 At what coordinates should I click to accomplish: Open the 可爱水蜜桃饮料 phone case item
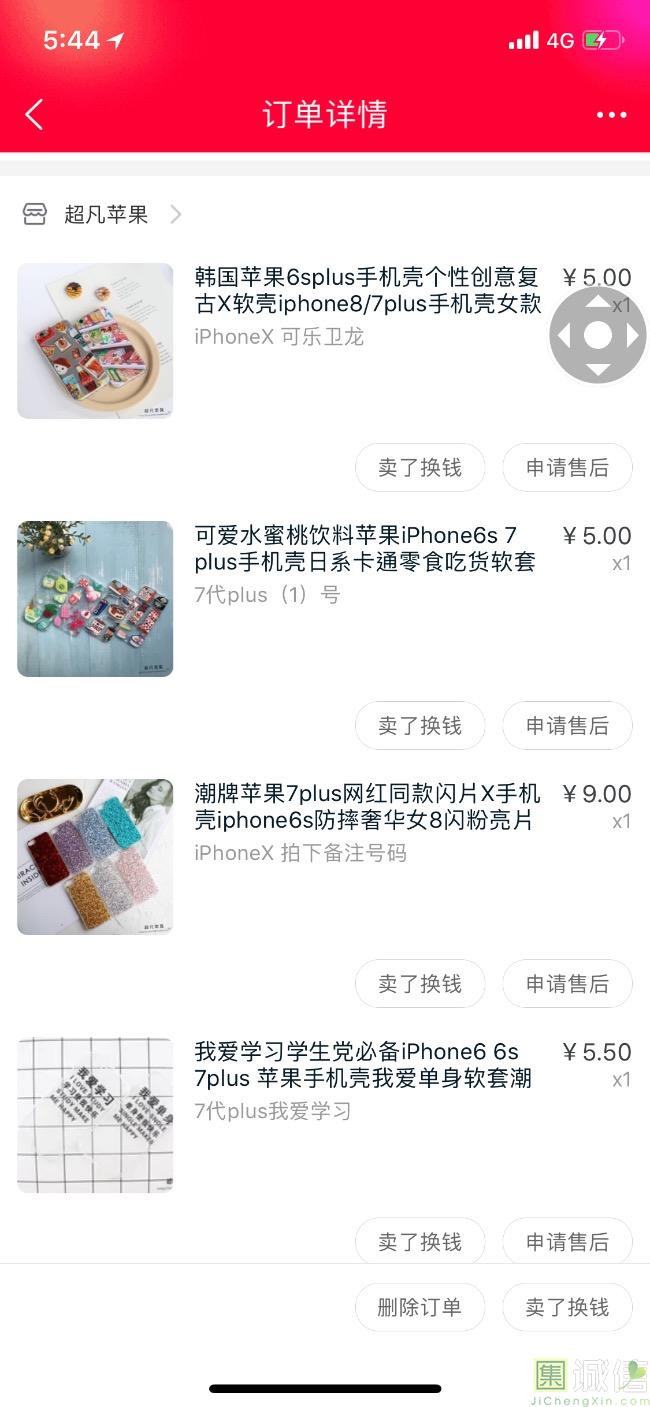[x=365, y=548]
